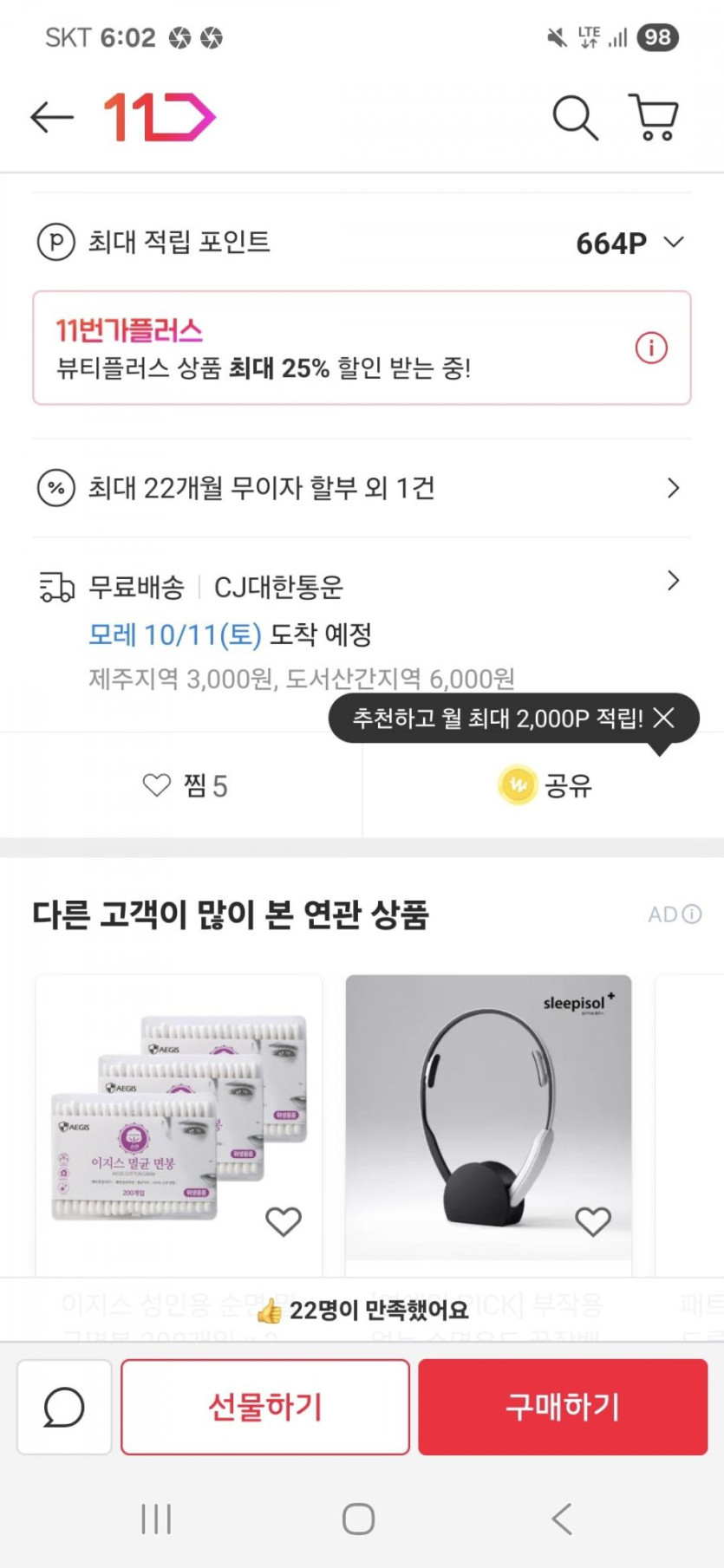Tap the 11번가플러스 info icon
Screen dimensions: 724x1568
[651, 348]
